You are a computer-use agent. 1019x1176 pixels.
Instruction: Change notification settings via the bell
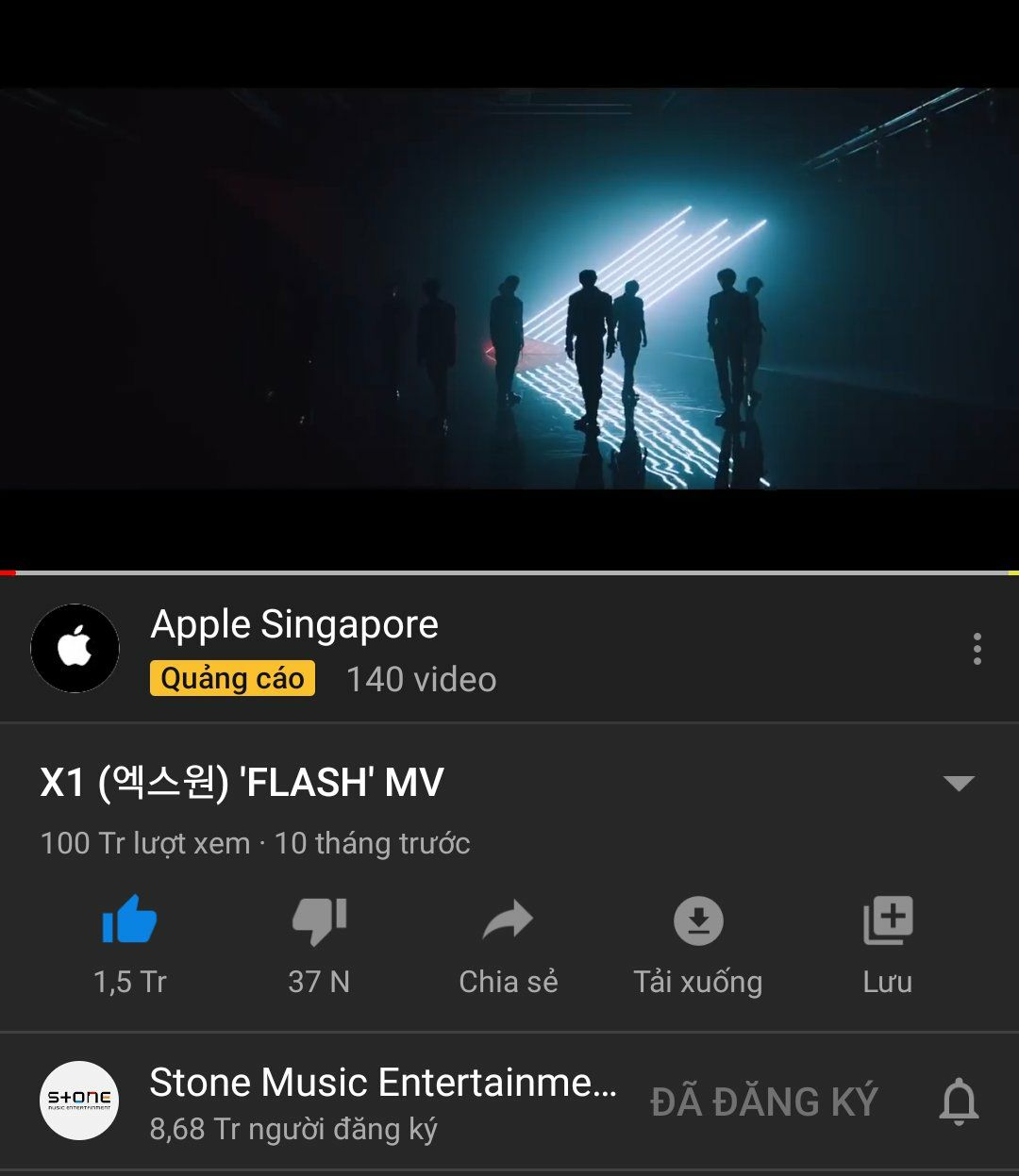(959, 1101)
